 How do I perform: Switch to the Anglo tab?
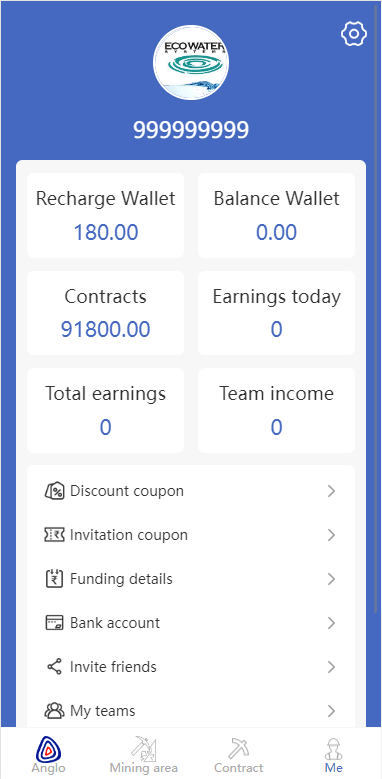click(x=48, y=754)
